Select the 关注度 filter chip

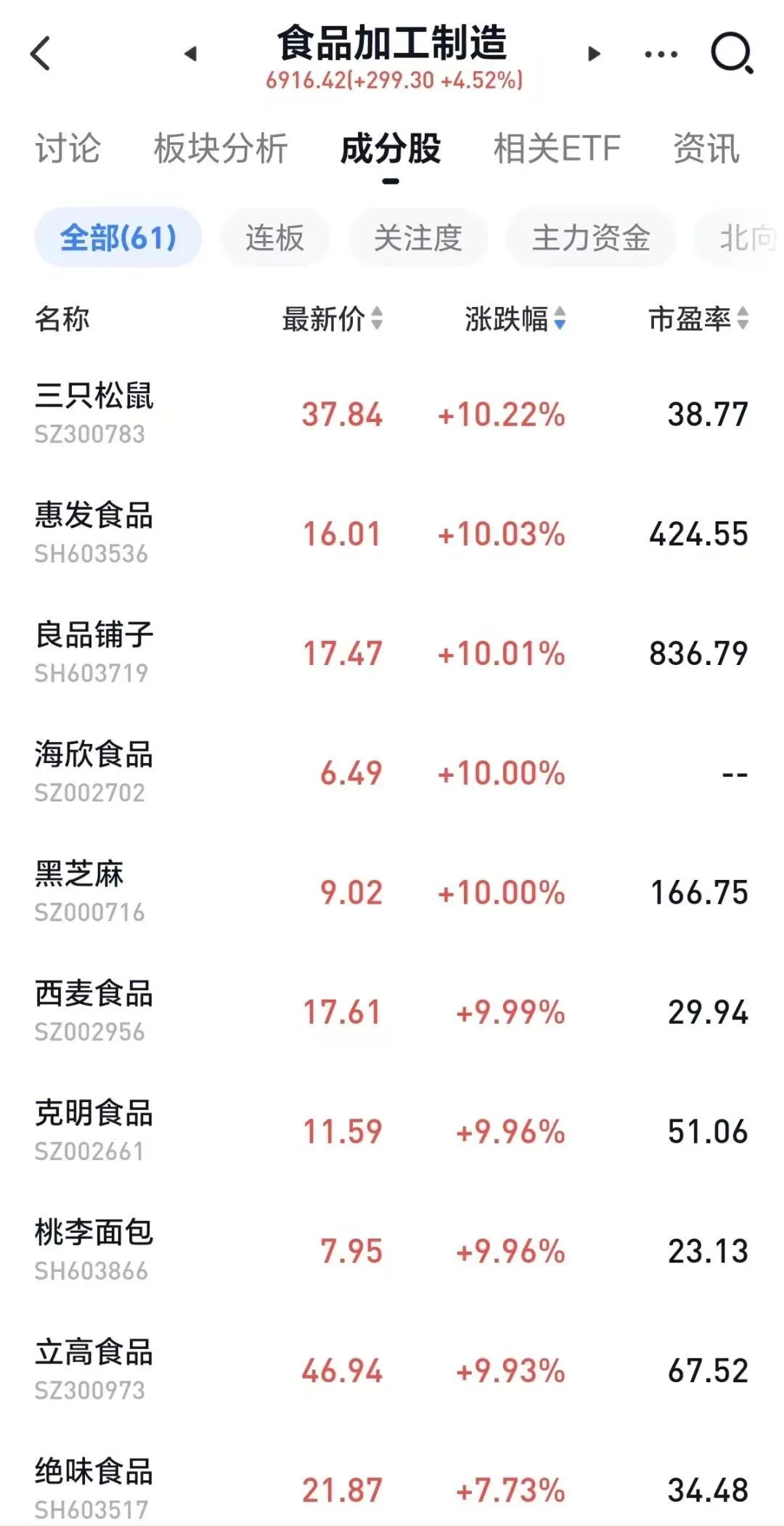click(x=418, y=237)
